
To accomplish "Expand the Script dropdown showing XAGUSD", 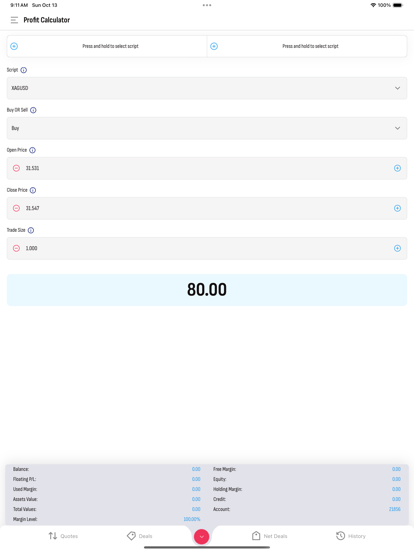I will (x=207, y=88).
